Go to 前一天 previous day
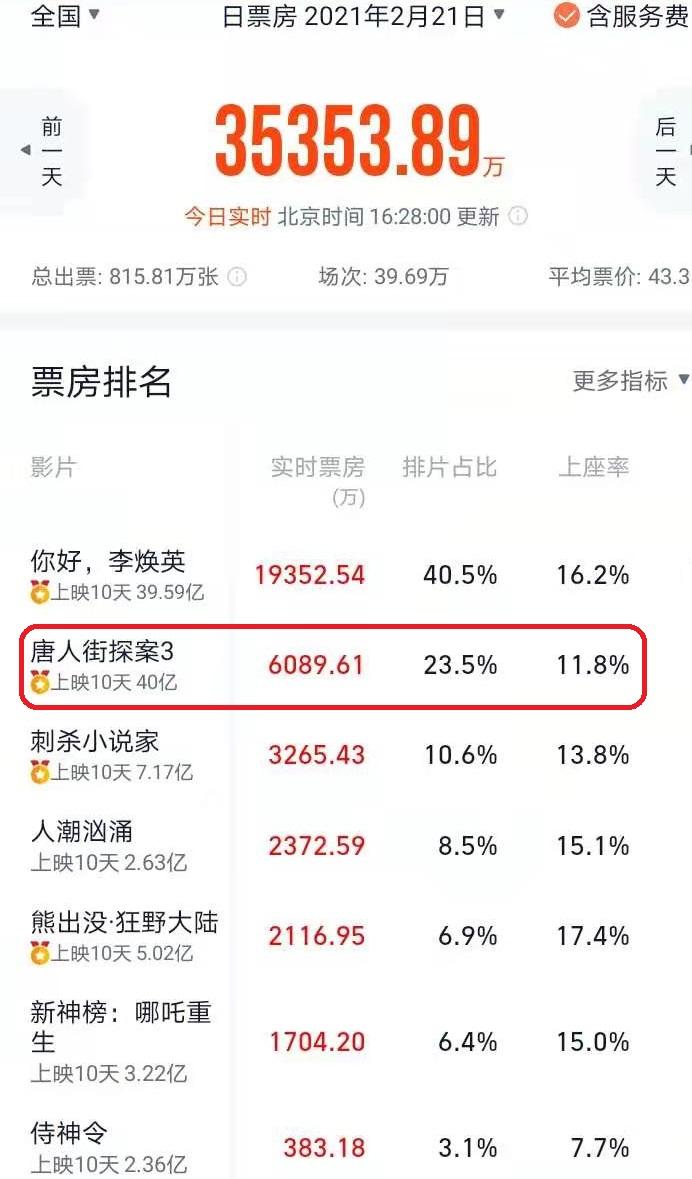The image size is (692, 1179). click(44, 150)
